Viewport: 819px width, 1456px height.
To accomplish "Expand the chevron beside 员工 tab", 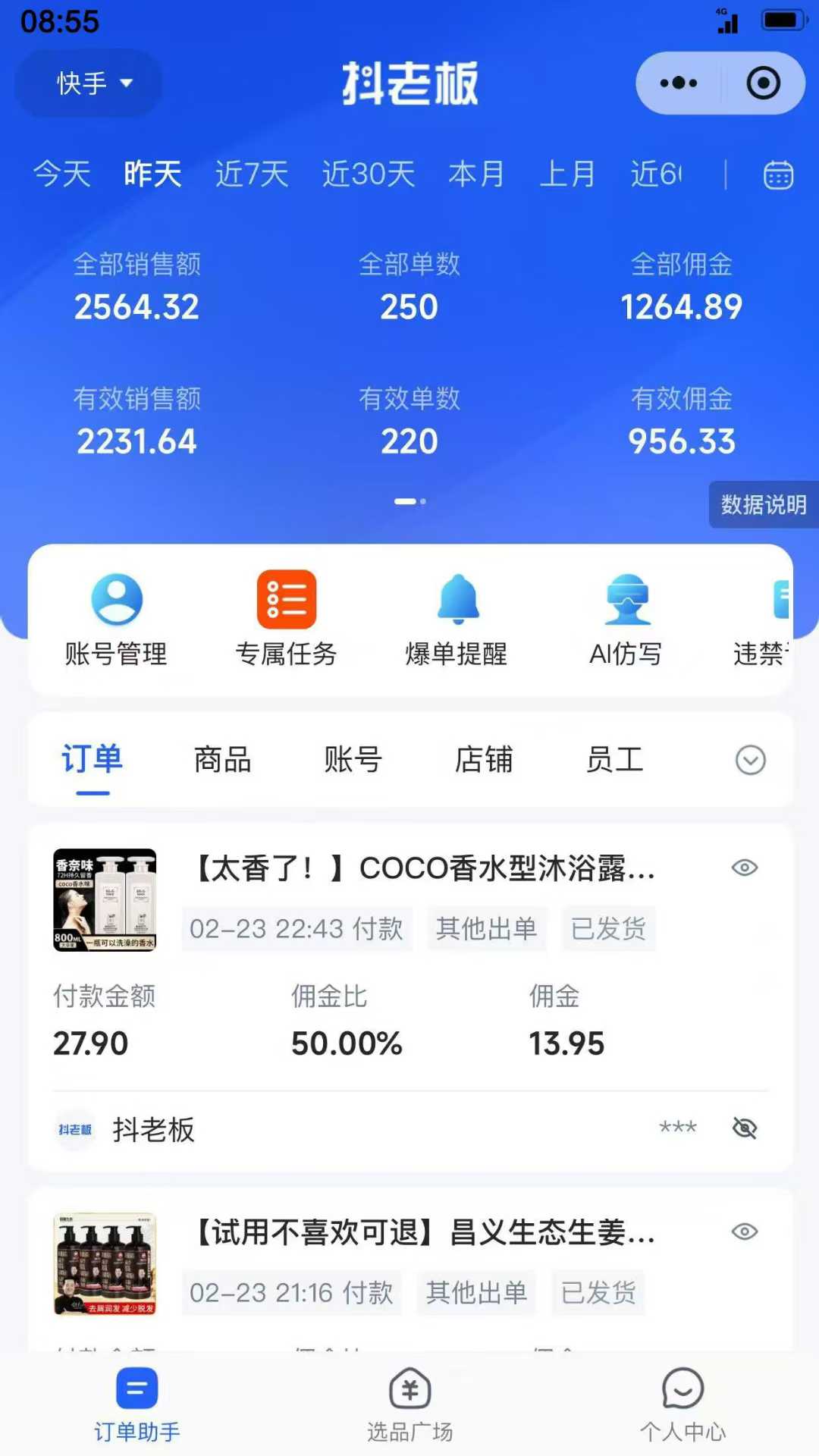I will click(749, 761).
